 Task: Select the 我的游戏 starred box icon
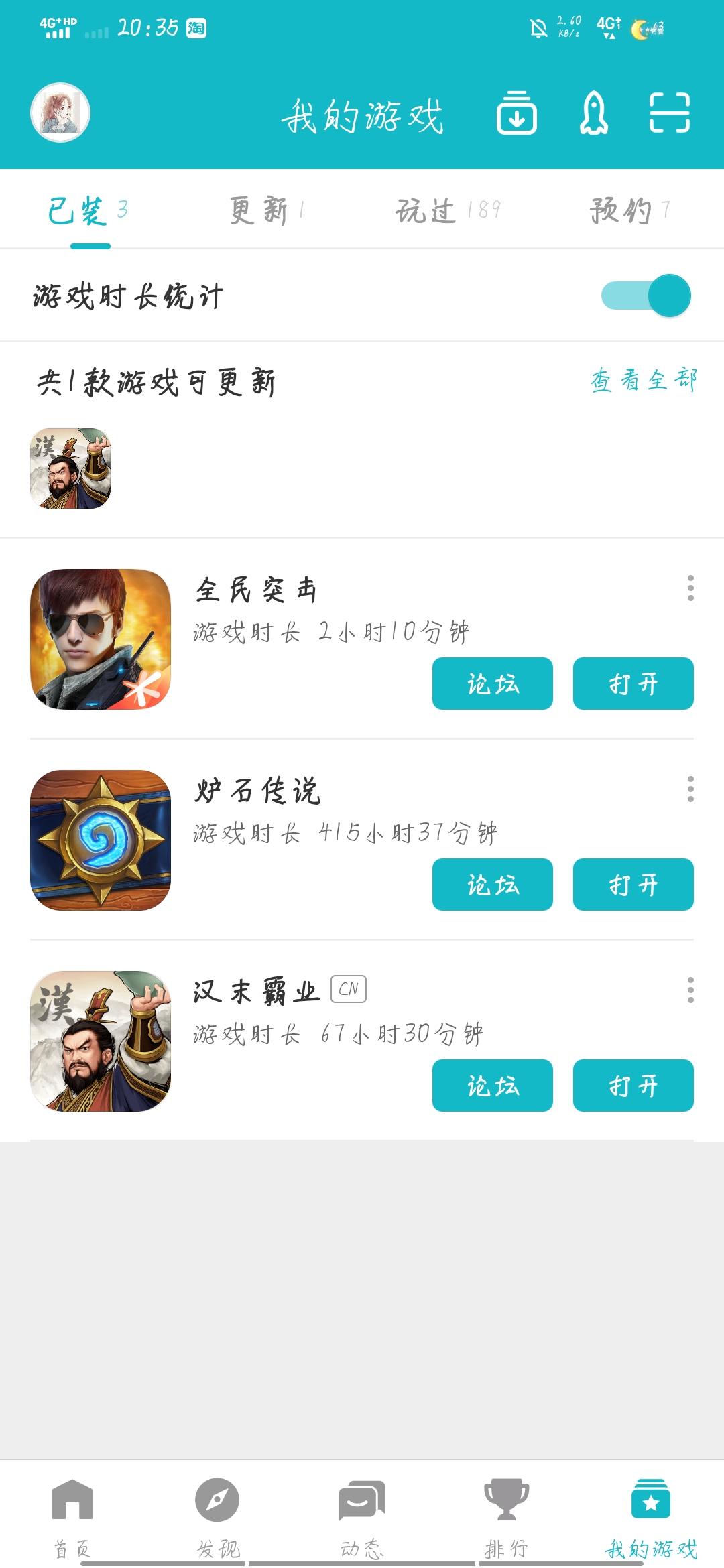[652, 1504]
